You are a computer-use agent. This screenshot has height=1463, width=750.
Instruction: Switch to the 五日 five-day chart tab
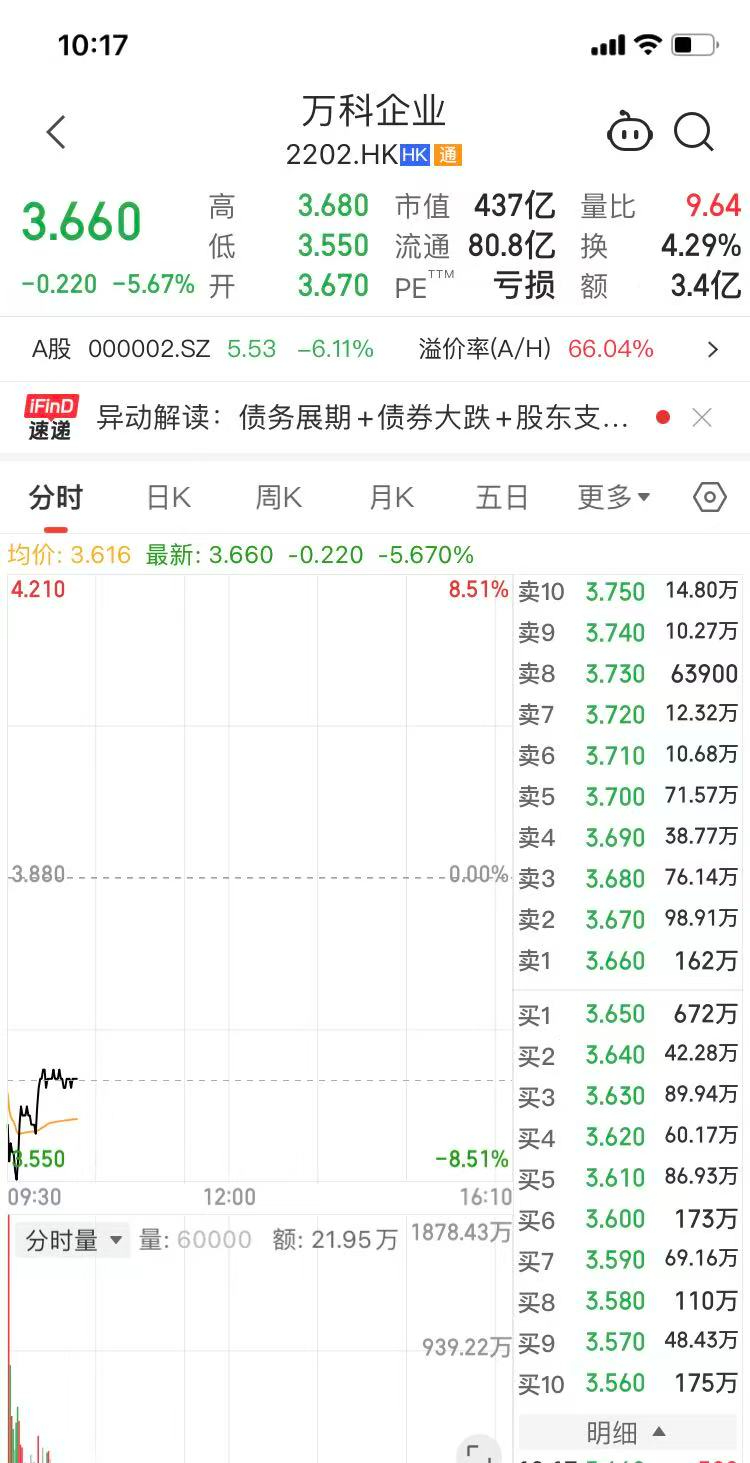point(501,496)
